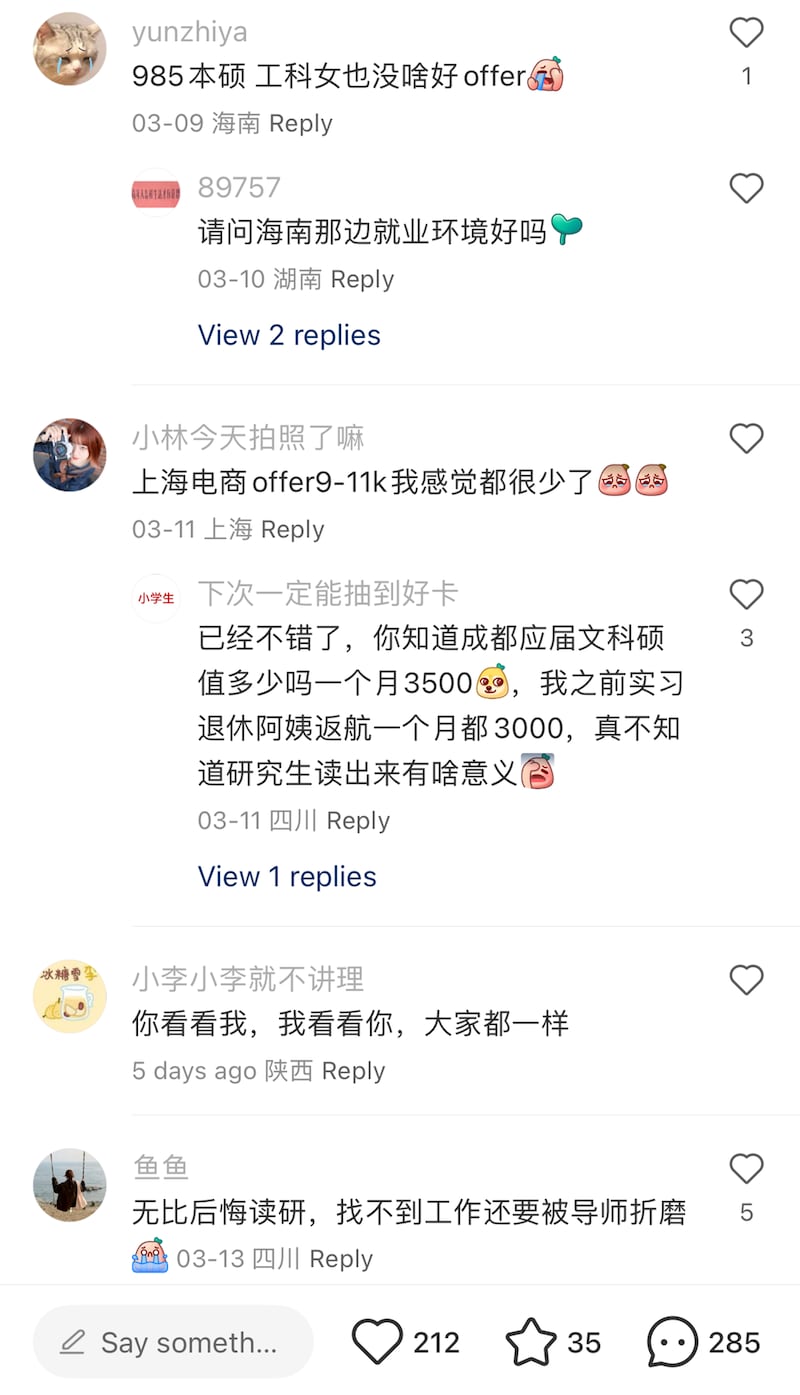Image resolution: width=800 pixels, height=1395 pixels.
Task: Like 89757's reply about 海南
Action: [746, 188]
